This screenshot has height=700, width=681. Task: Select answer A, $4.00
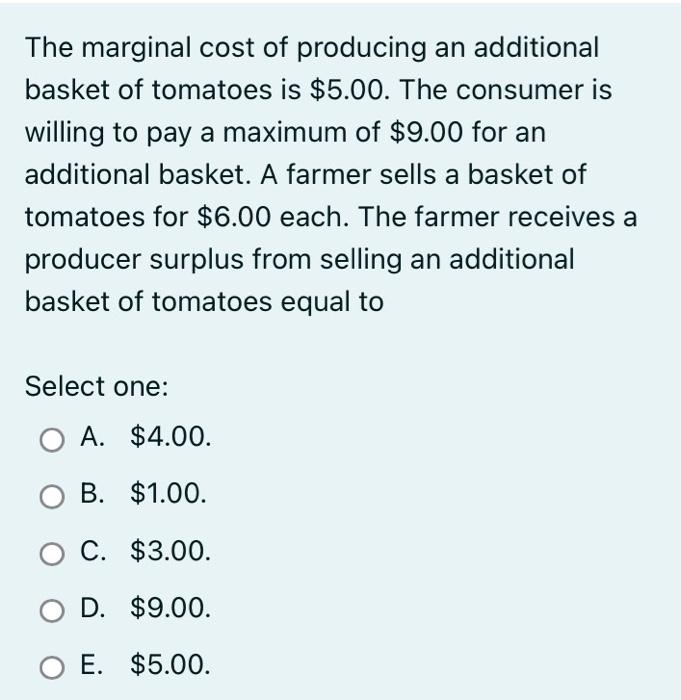click(x=53, y=438)
